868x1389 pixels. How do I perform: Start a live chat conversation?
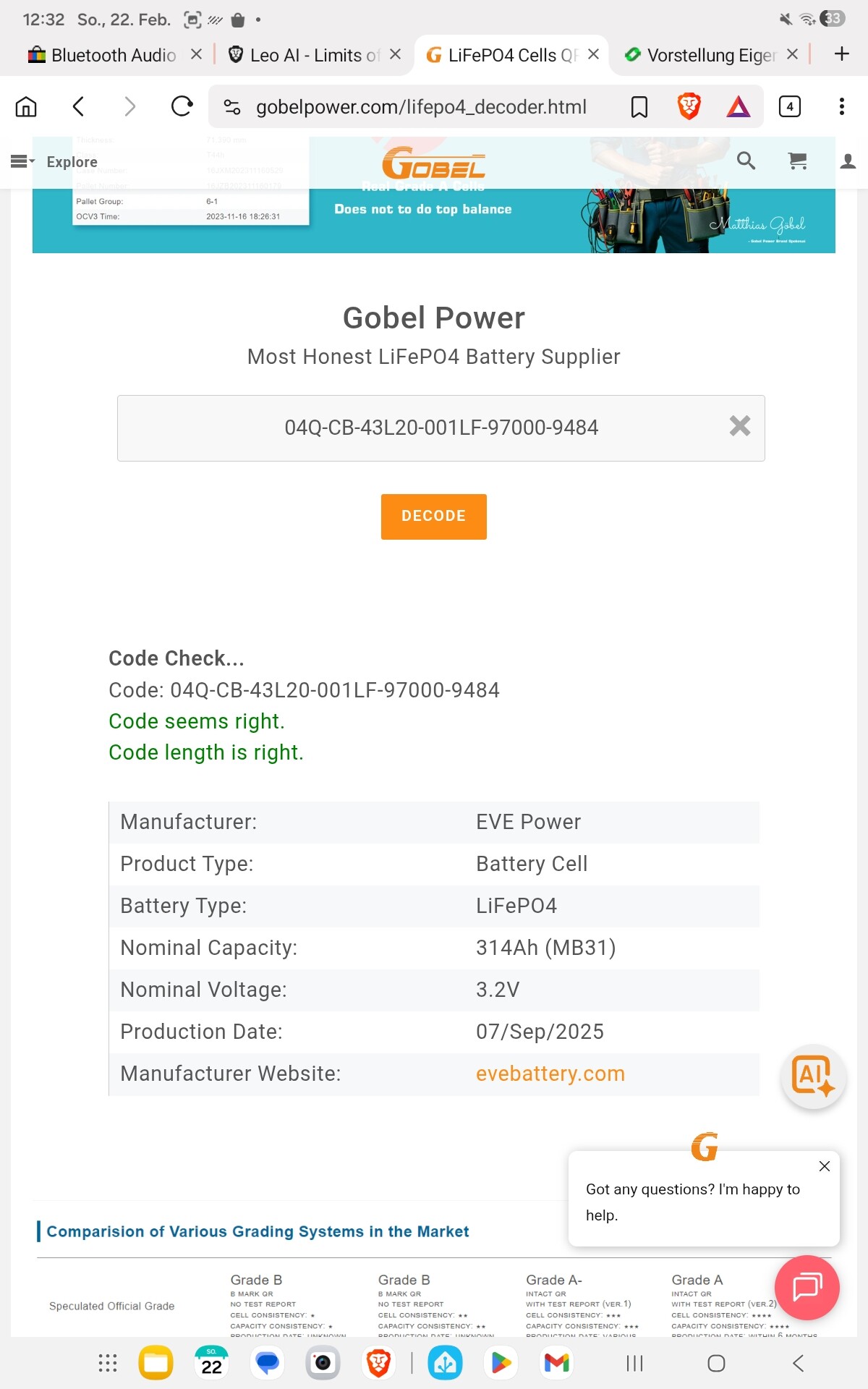807,1288
